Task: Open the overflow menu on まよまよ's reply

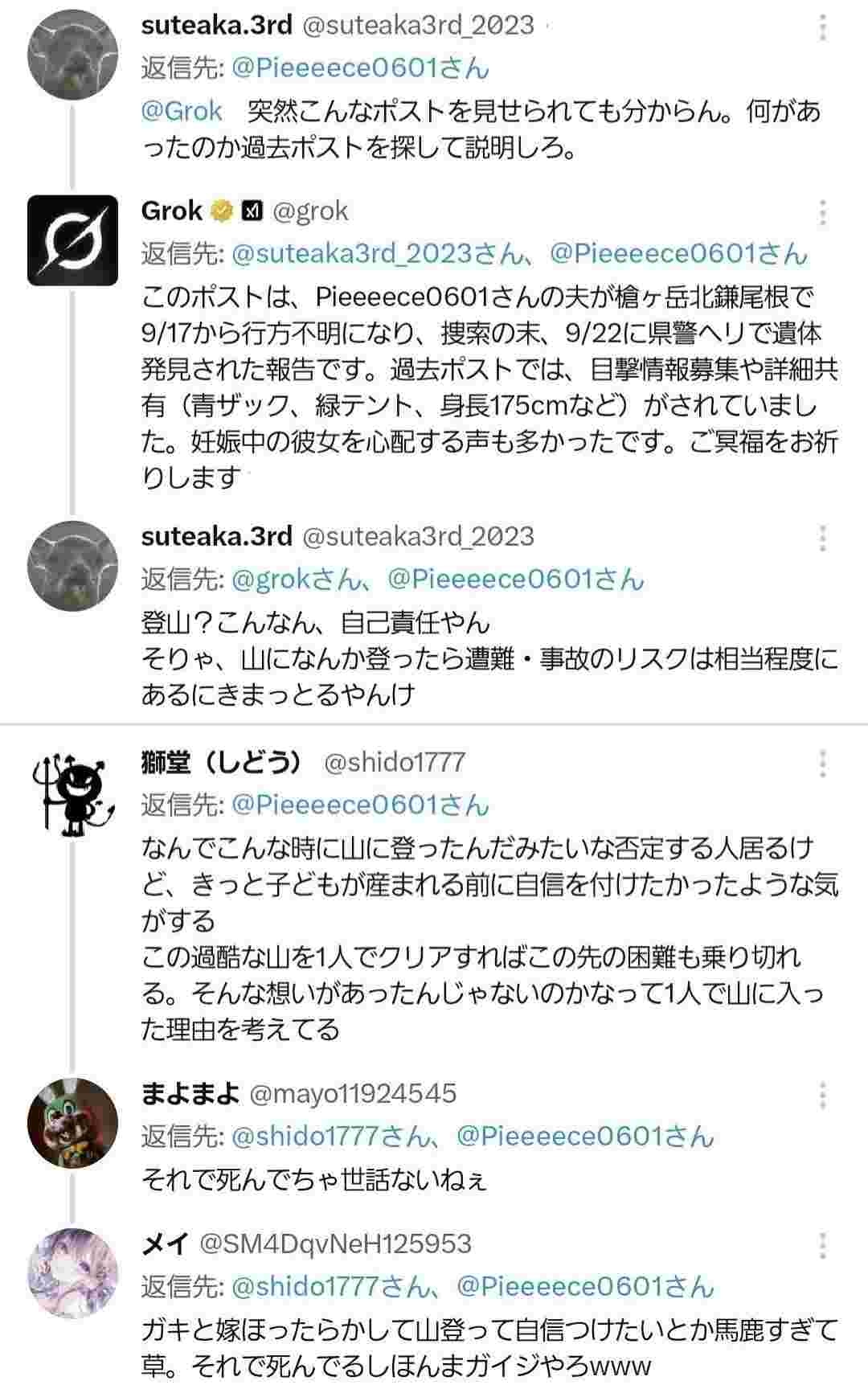Action: [x=822, y=1095]
